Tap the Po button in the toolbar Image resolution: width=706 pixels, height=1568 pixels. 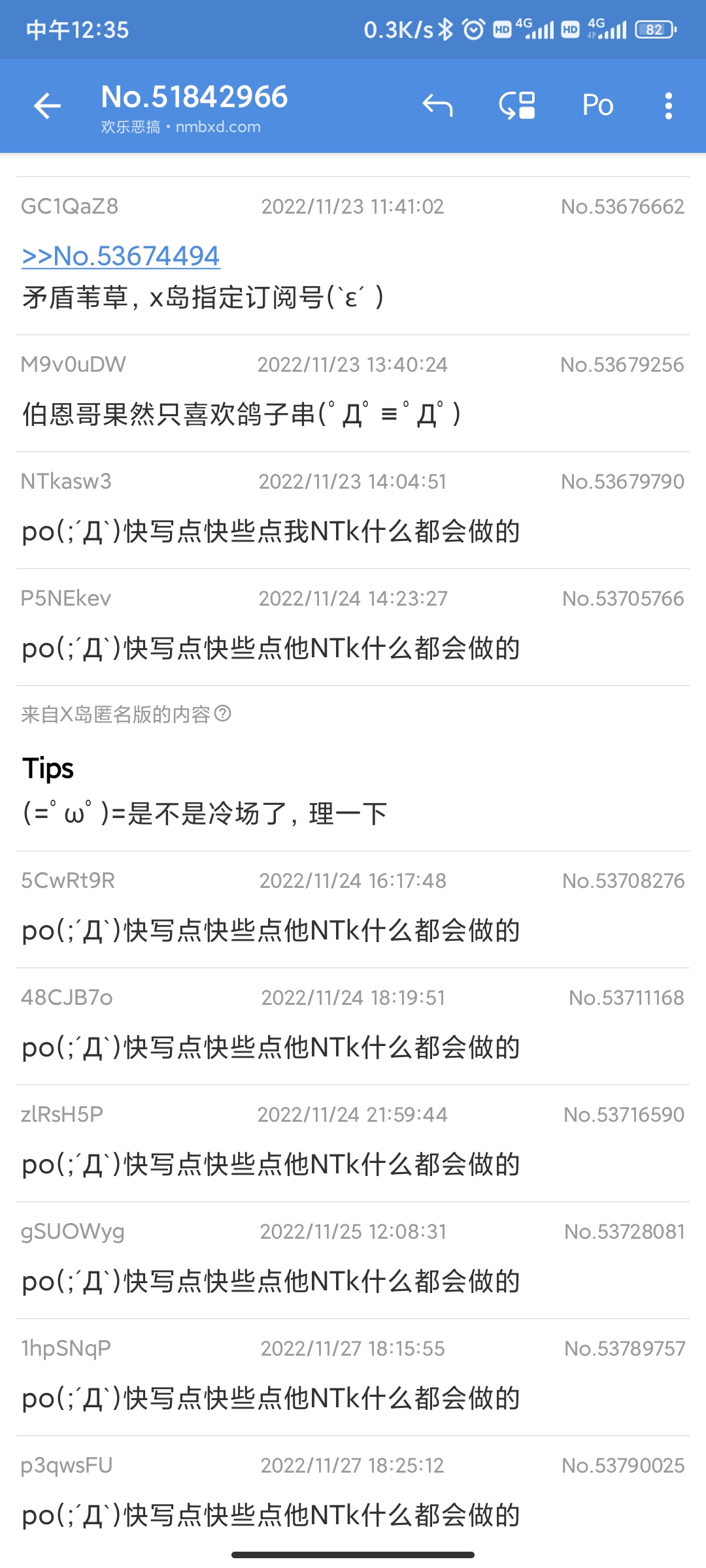coord(597,105)
